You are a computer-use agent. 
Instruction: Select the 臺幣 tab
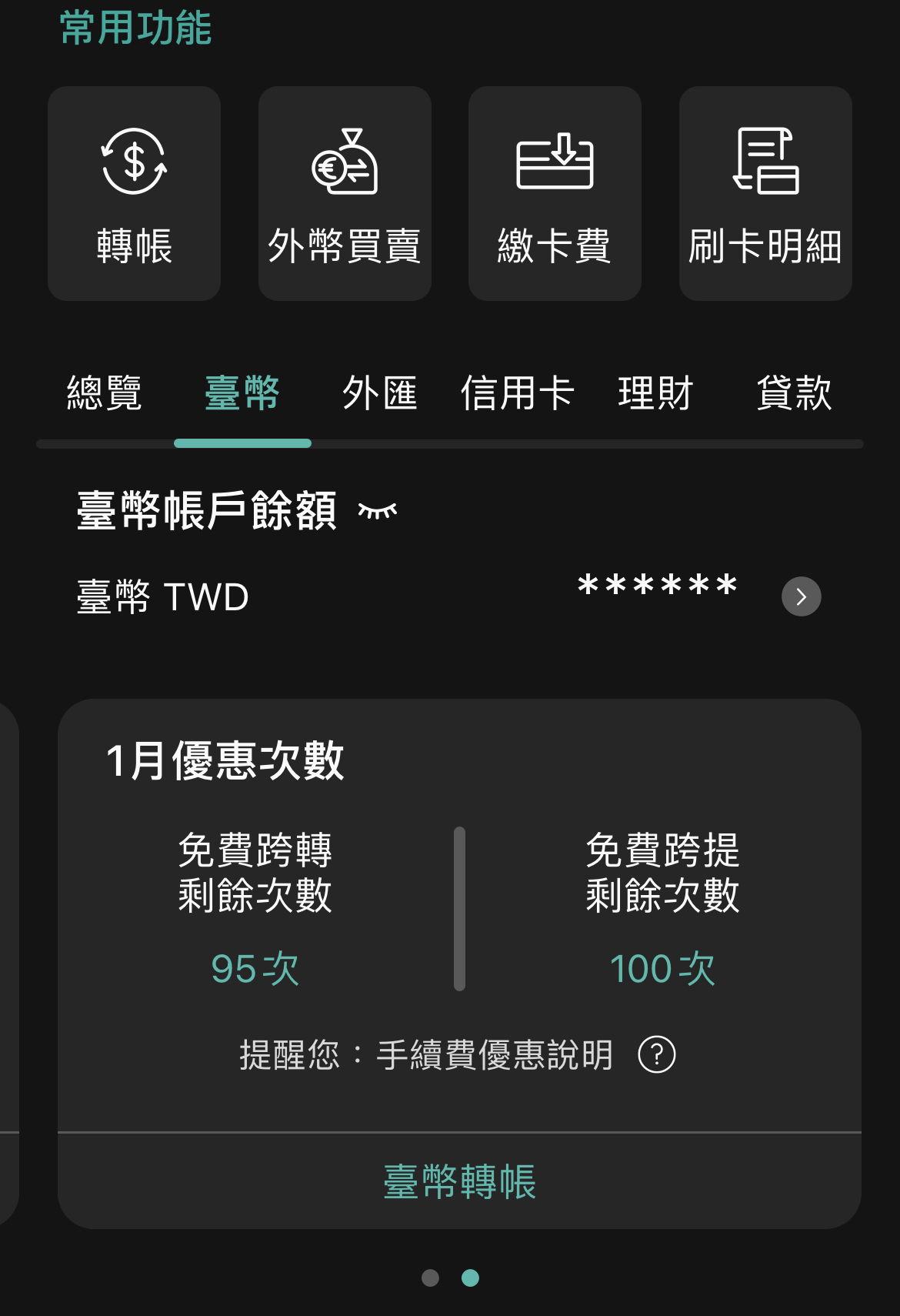point(242,393)
